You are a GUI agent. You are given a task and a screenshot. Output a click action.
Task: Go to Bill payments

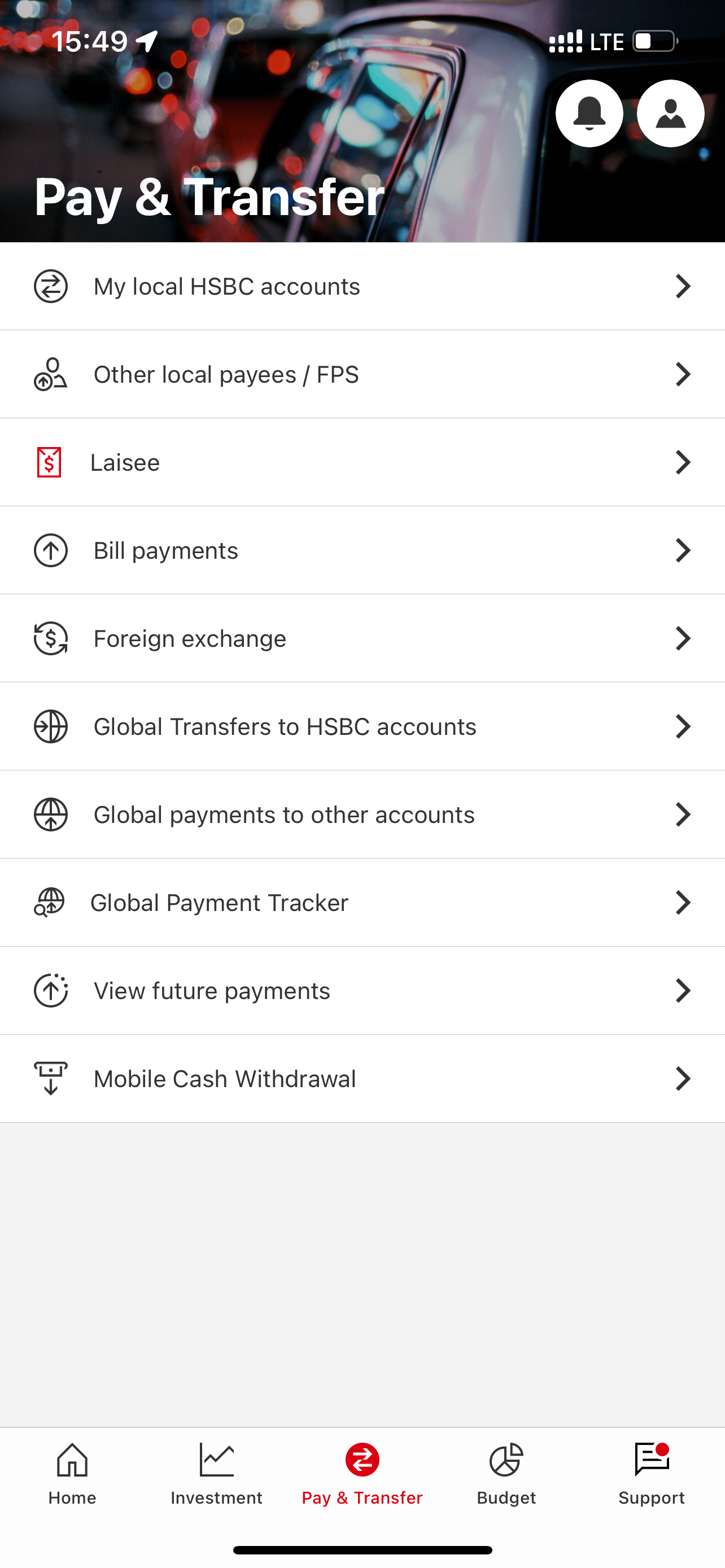click(362, 550)
